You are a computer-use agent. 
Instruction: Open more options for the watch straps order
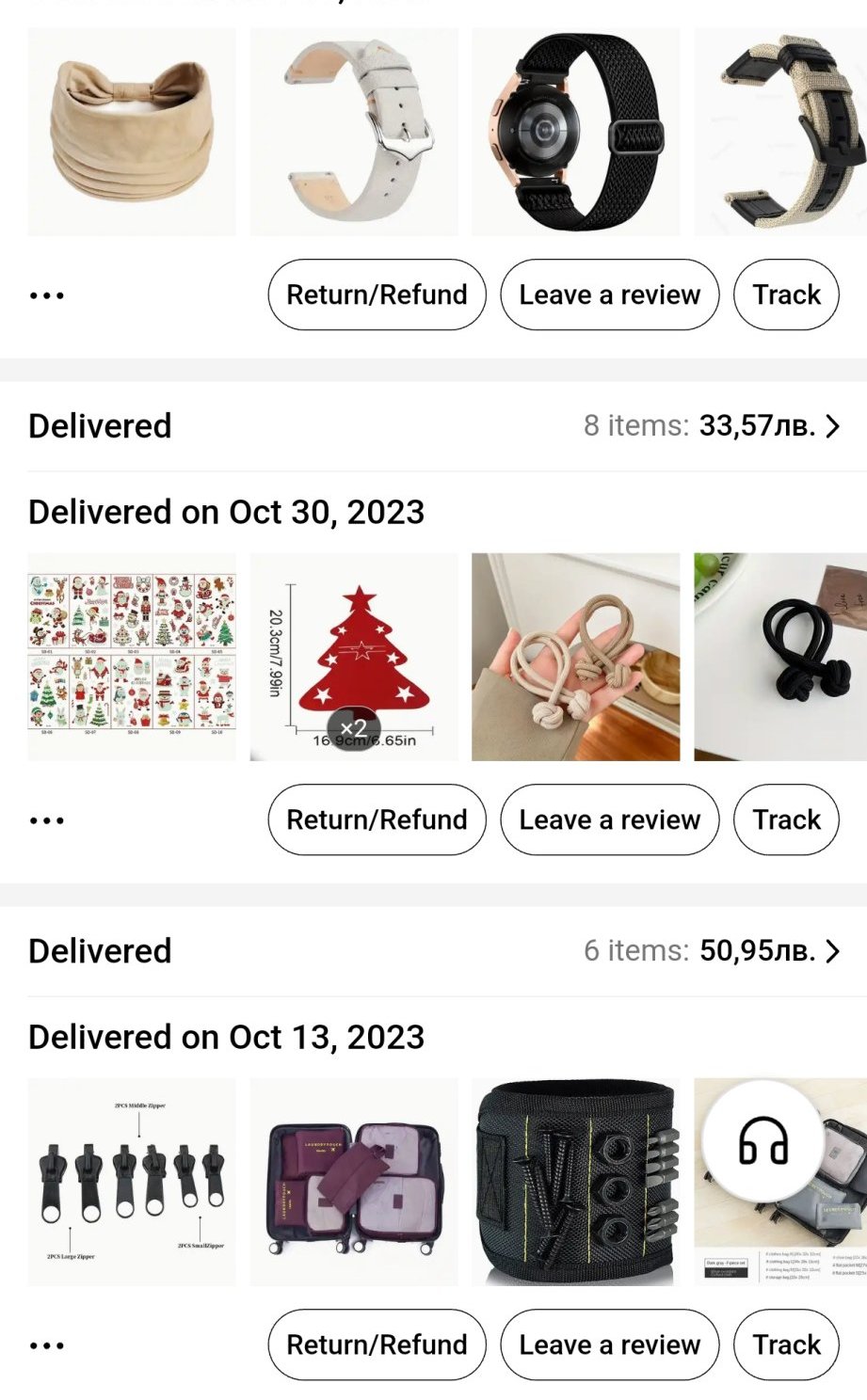47,295
